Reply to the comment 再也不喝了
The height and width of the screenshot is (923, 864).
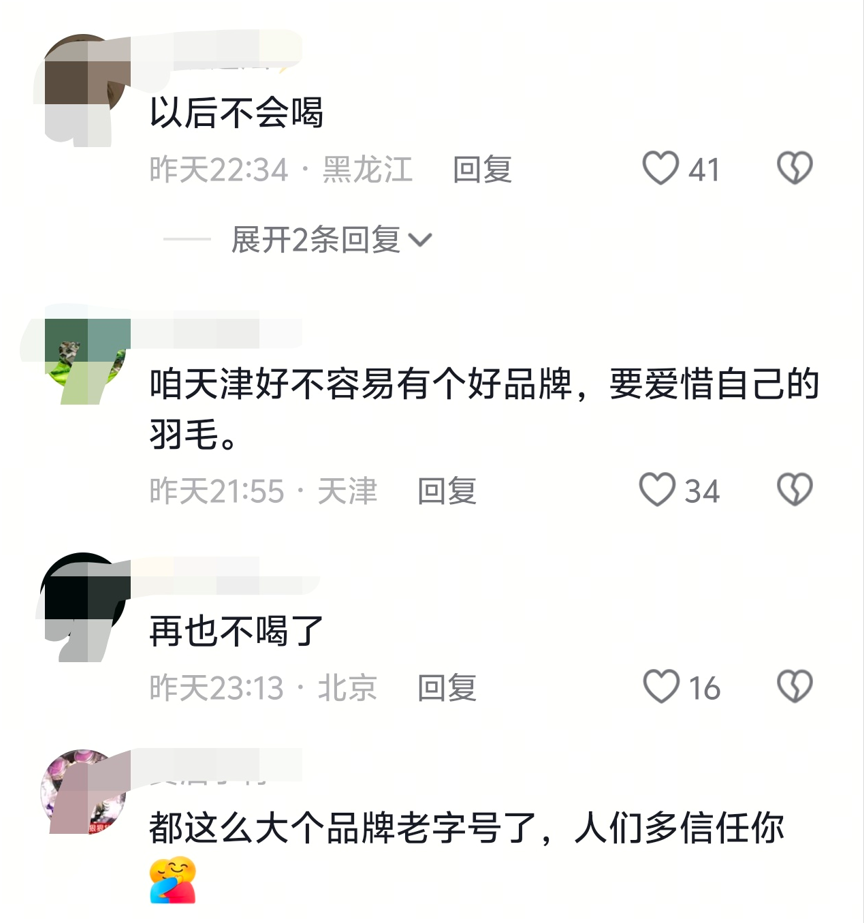tap(447, 688)
